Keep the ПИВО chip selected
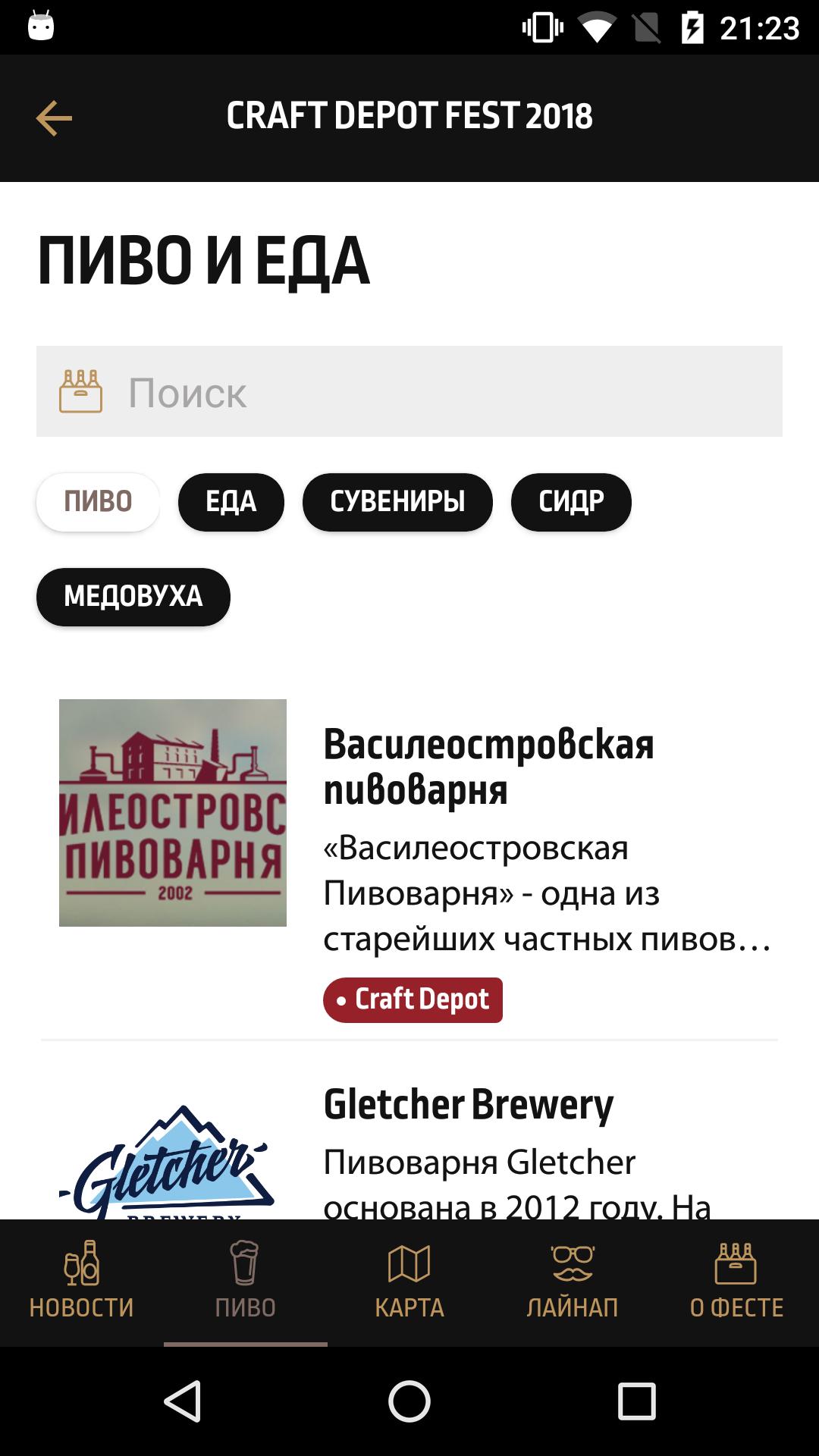This screenshot has width=819, height=1456. (x=97, y=501)
